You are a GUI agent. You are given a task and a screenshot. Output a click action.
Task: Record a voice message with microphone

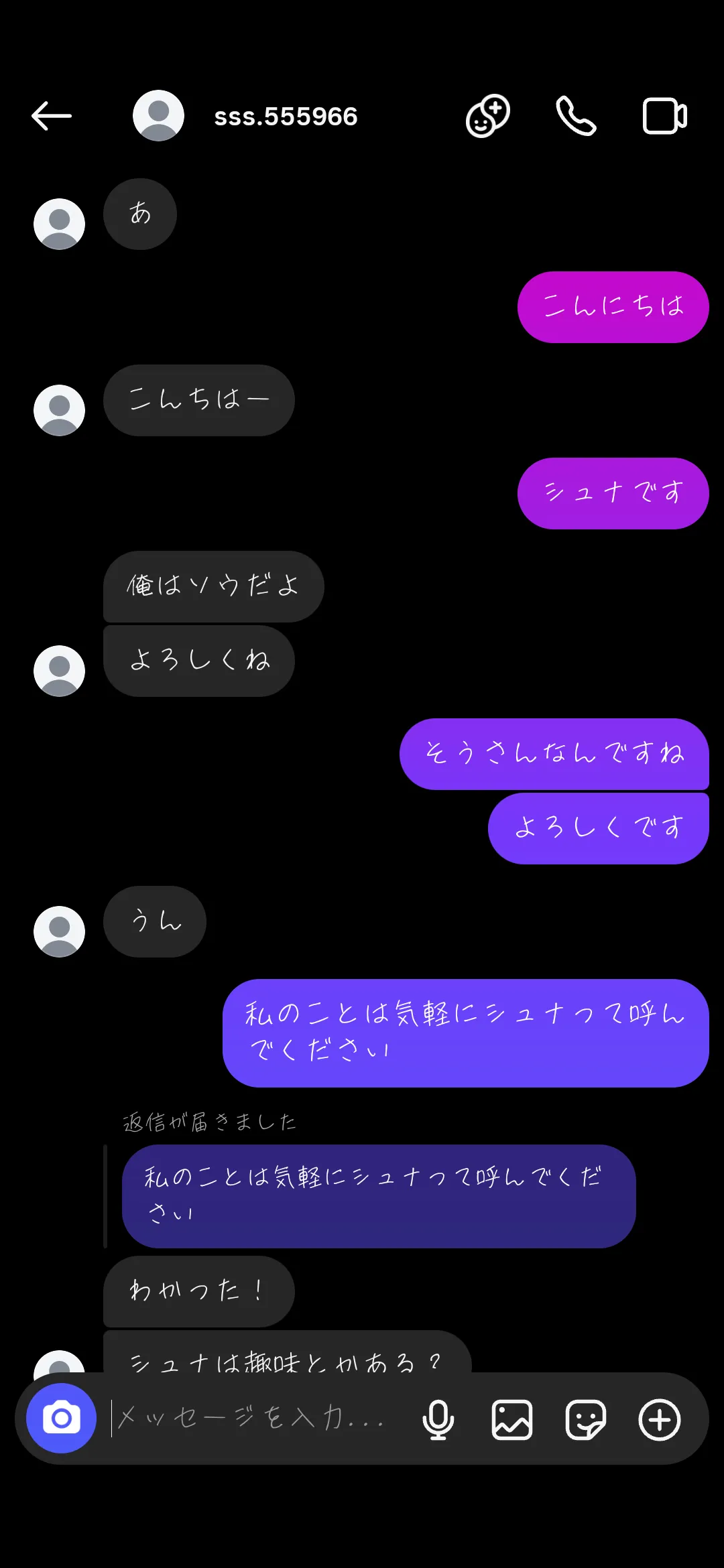tap(438, 1419)
